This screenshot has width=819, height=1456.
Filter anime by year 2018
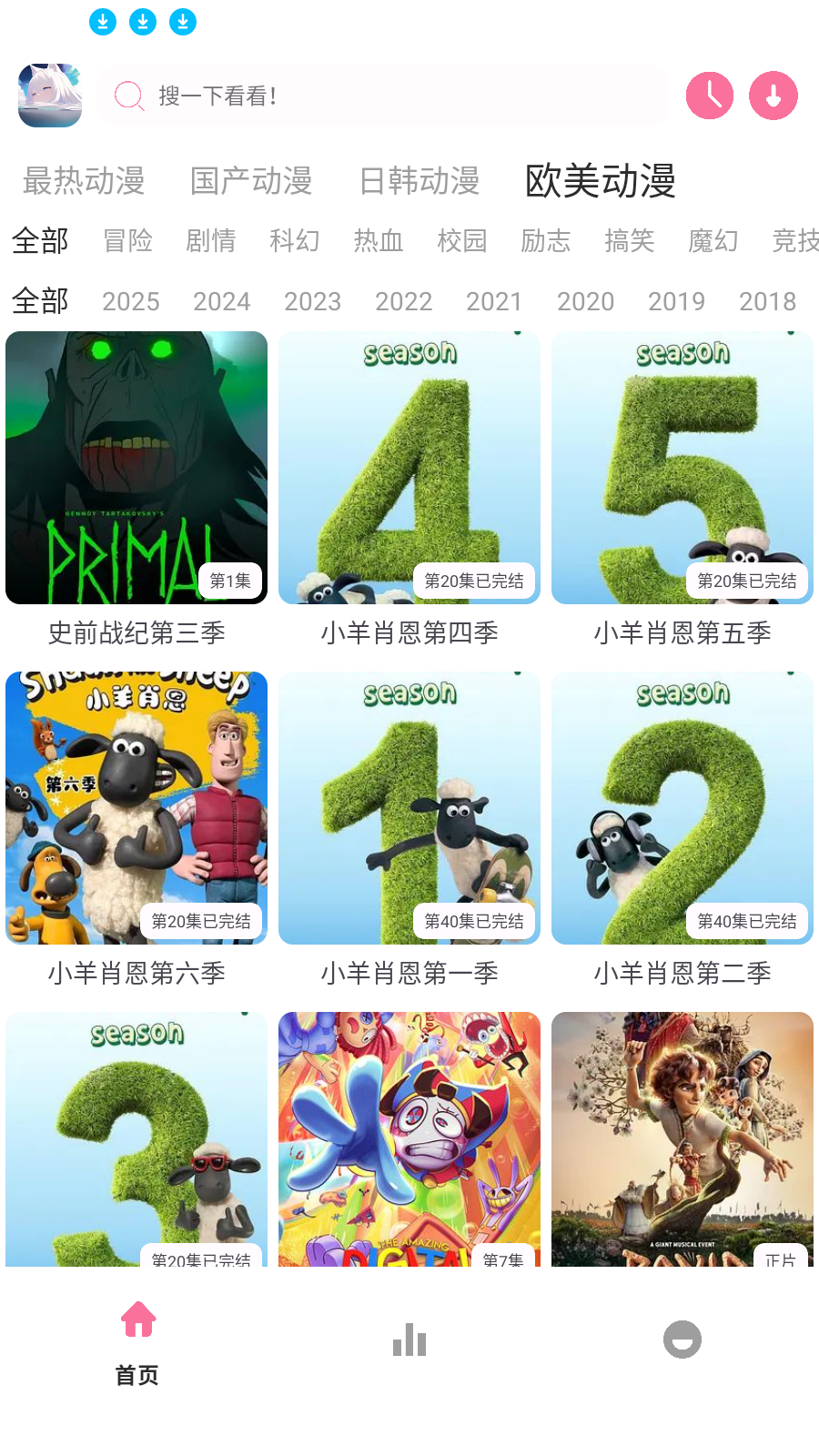tap(767, 301)
